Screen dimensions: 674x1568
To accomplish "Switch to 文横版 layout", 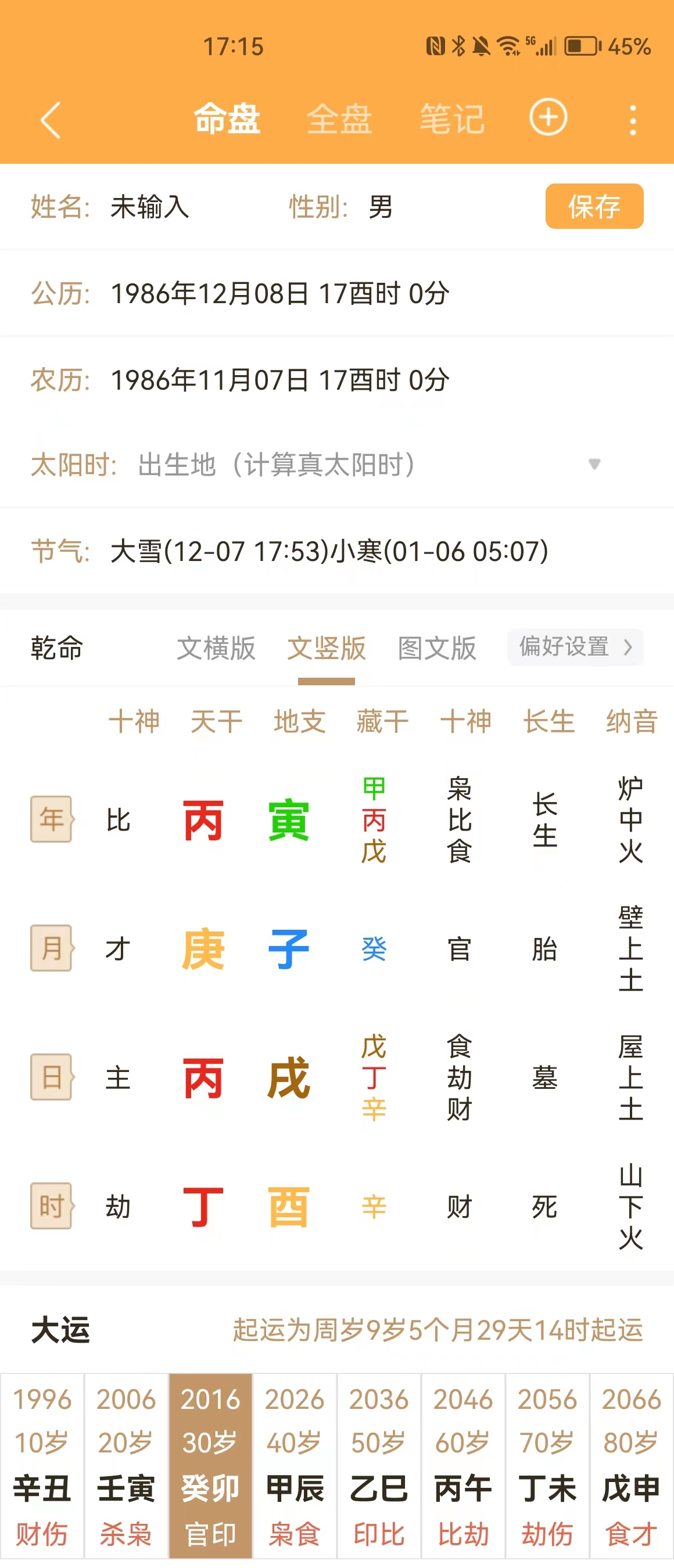I will 216,648.
